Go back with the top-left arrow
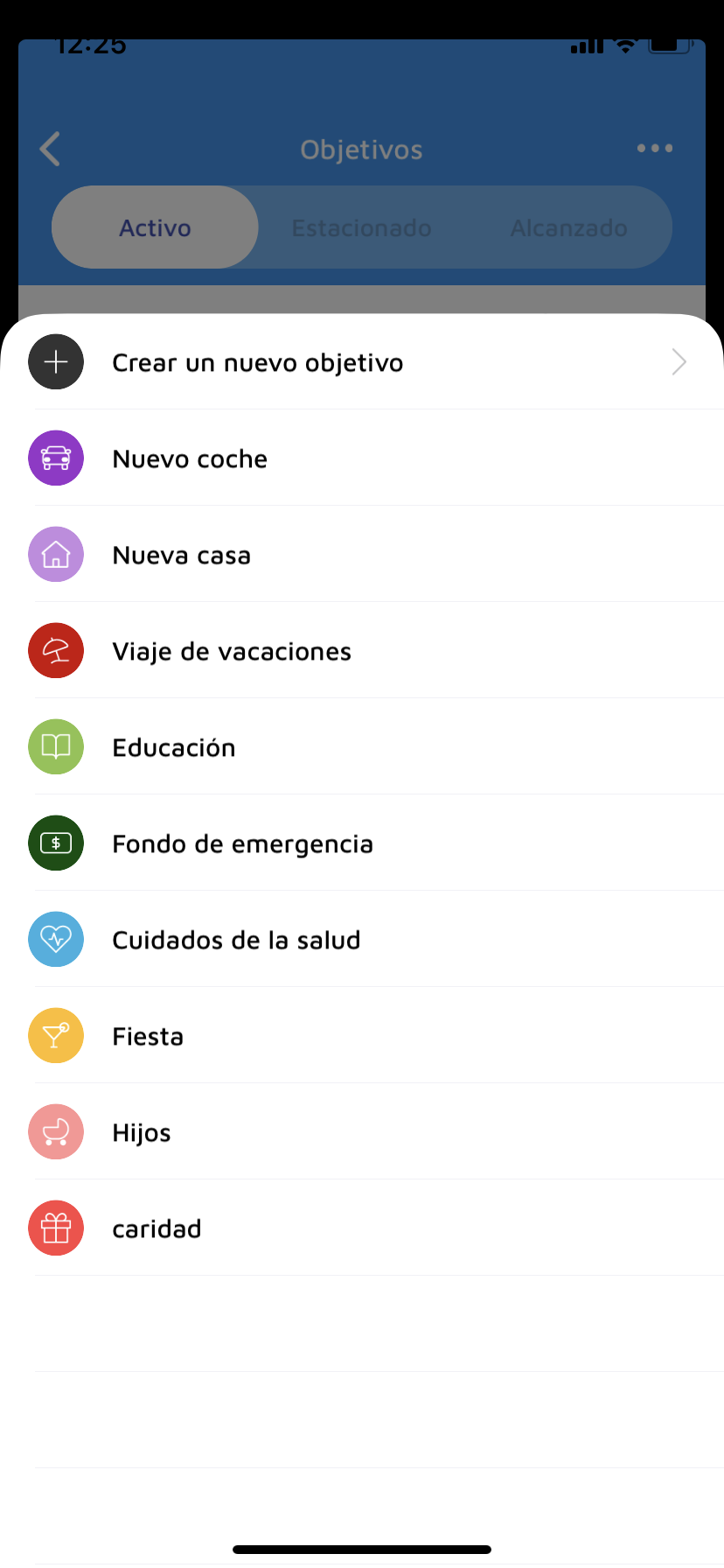This screenshot has width=724, height=1568. 51,149
